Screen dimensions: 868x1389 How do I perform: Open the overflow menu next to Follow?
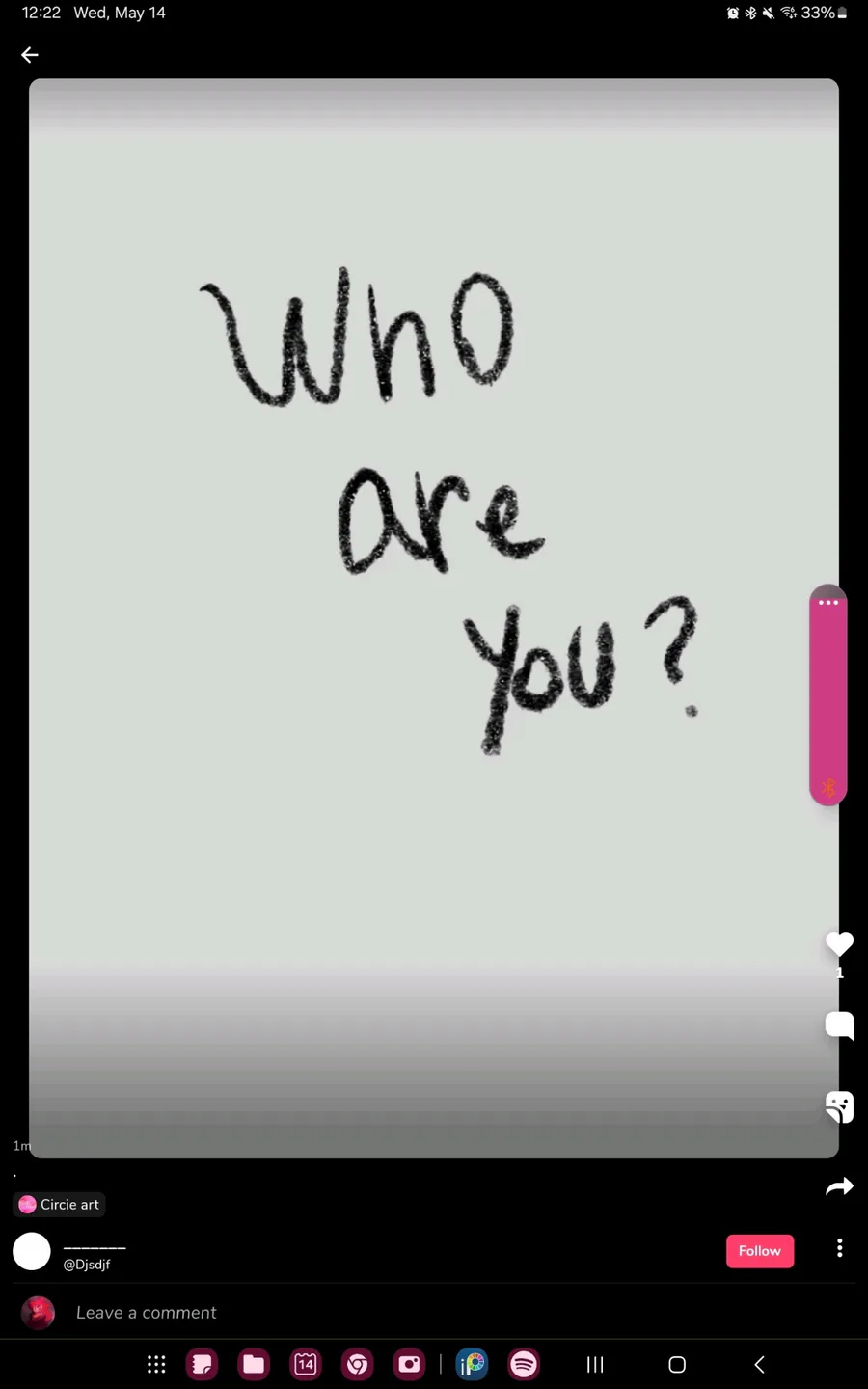click(840, 1248)
